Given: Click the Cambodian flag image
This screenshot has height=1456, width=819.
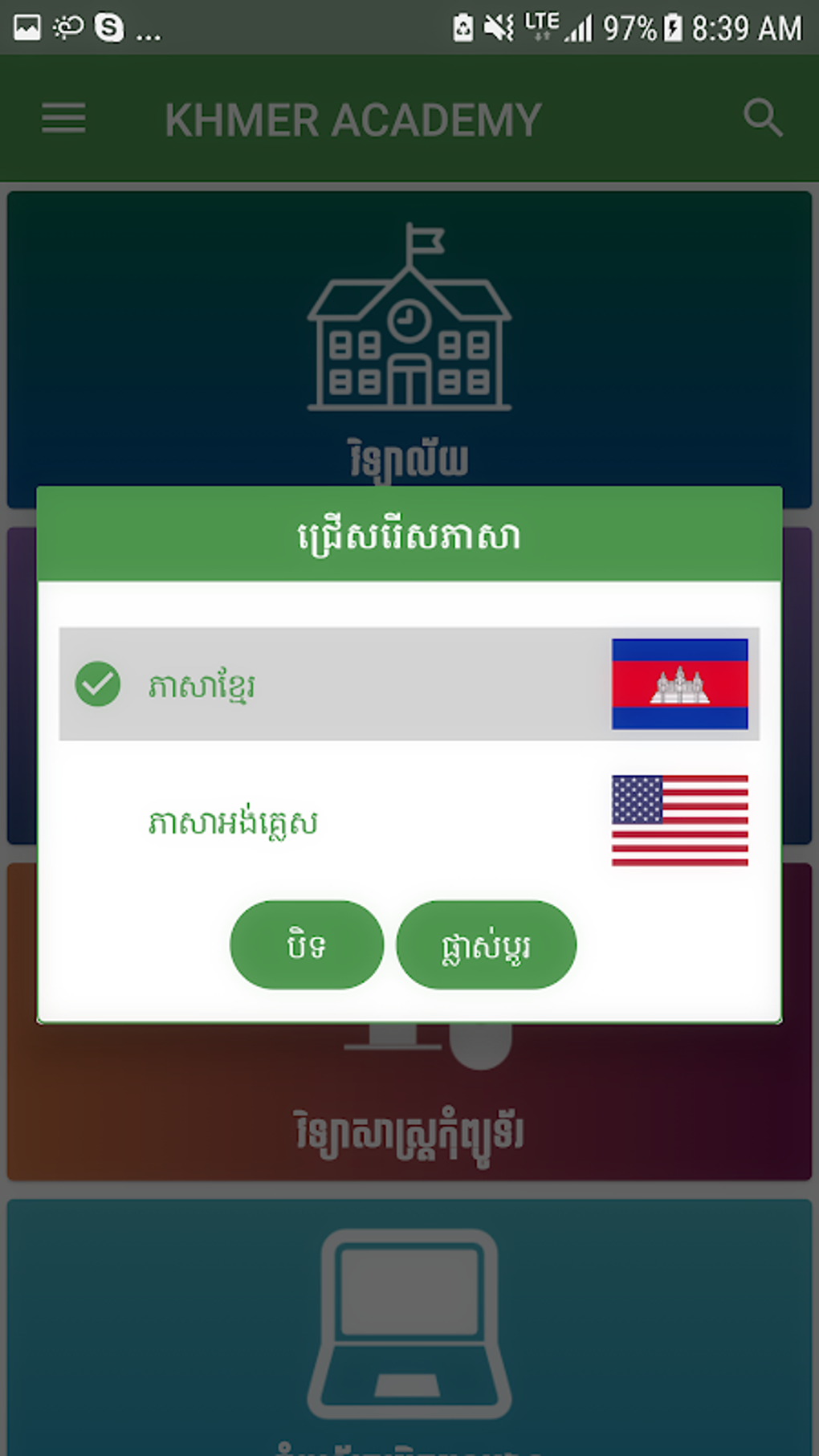Looking at the screenshot, I should point(679,683).
